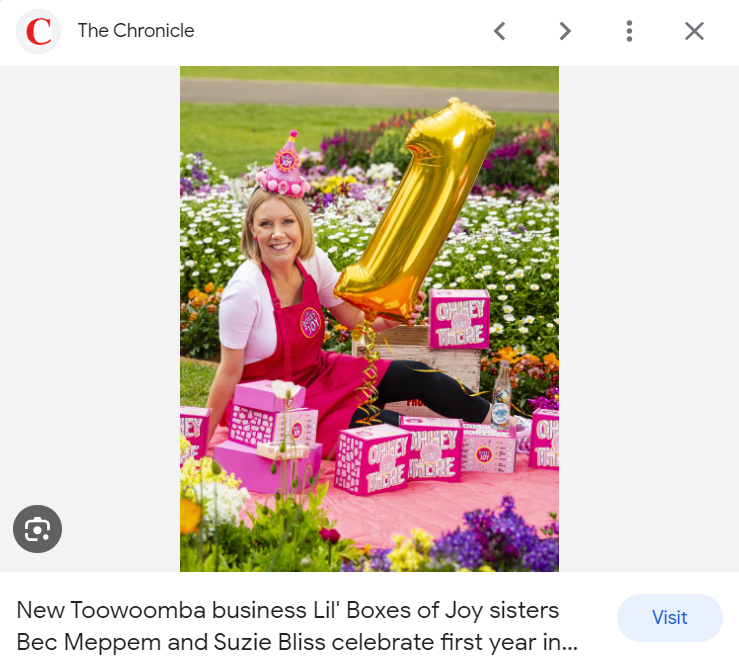Close the image preview panel
The image size is (739, 670).
694,31
